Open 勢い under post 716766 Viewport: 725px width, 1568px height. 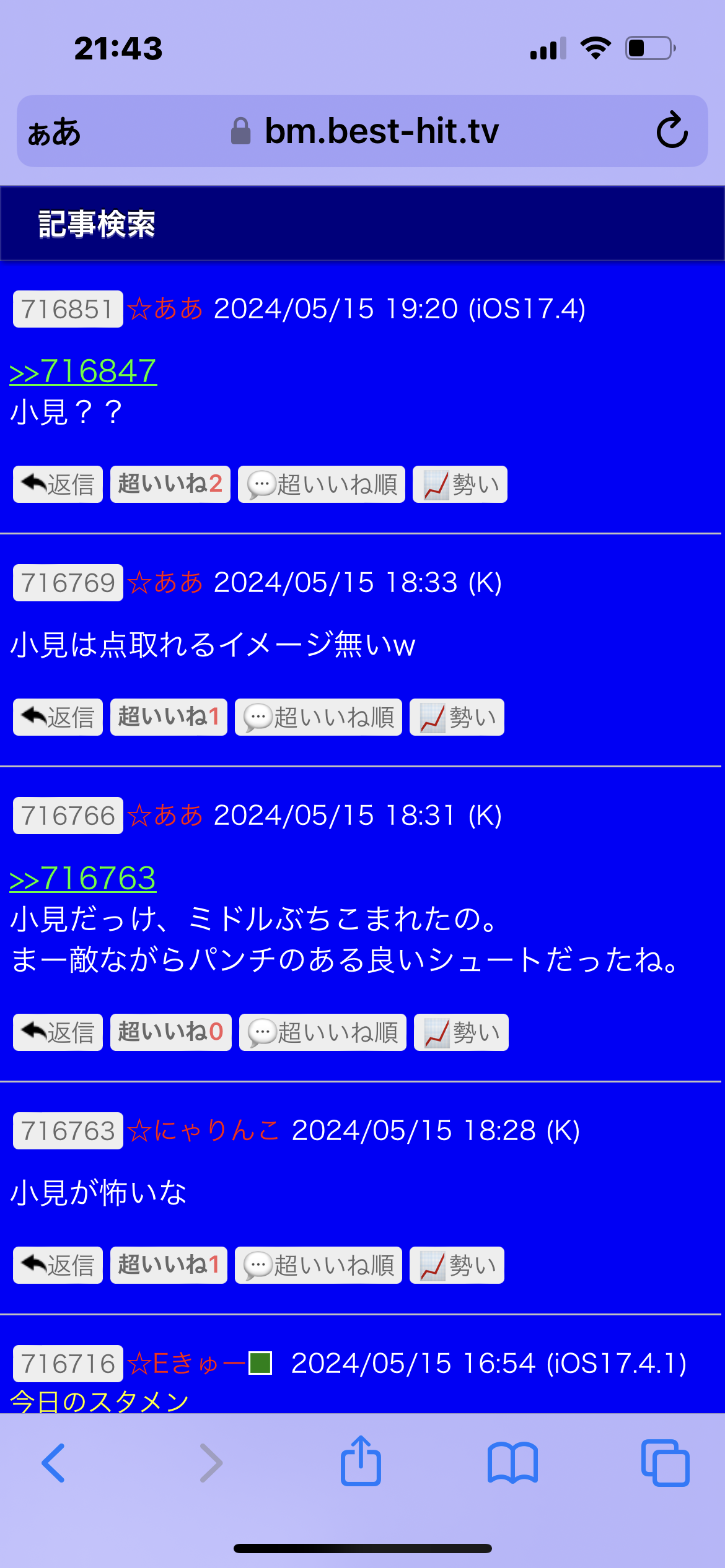tap(461, 1032)
